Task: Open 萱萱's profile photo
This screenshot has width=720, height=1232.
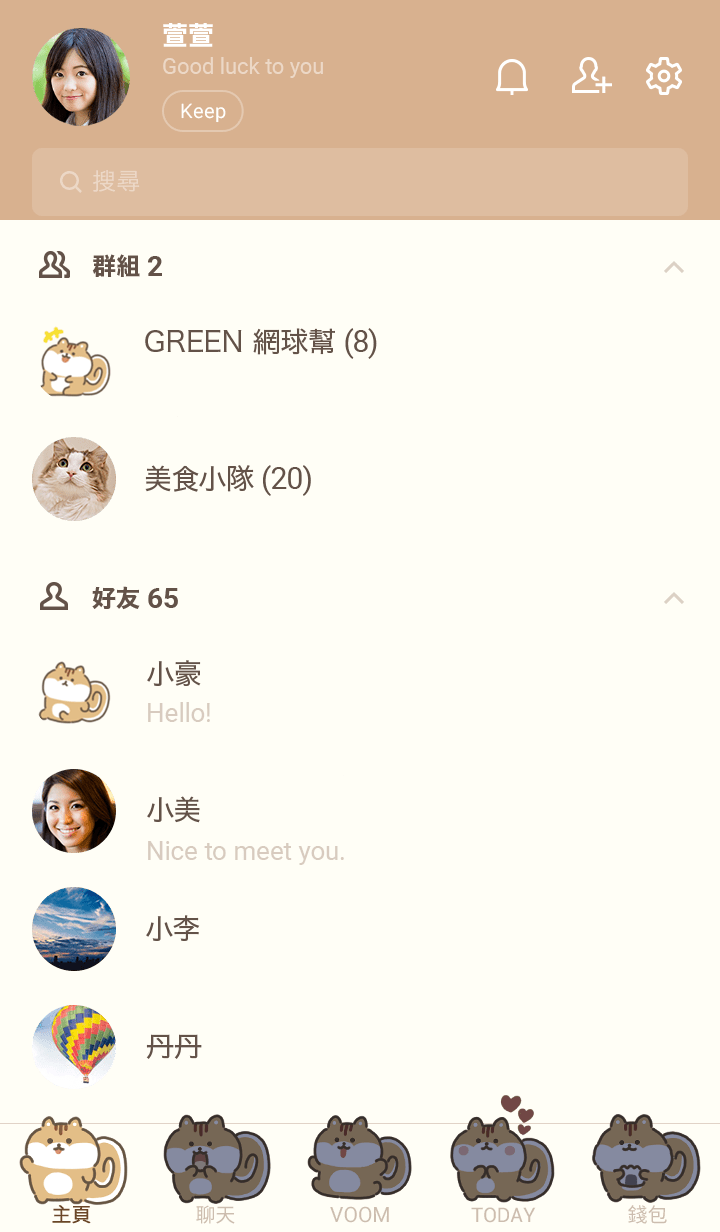Action: coord(81,77)
